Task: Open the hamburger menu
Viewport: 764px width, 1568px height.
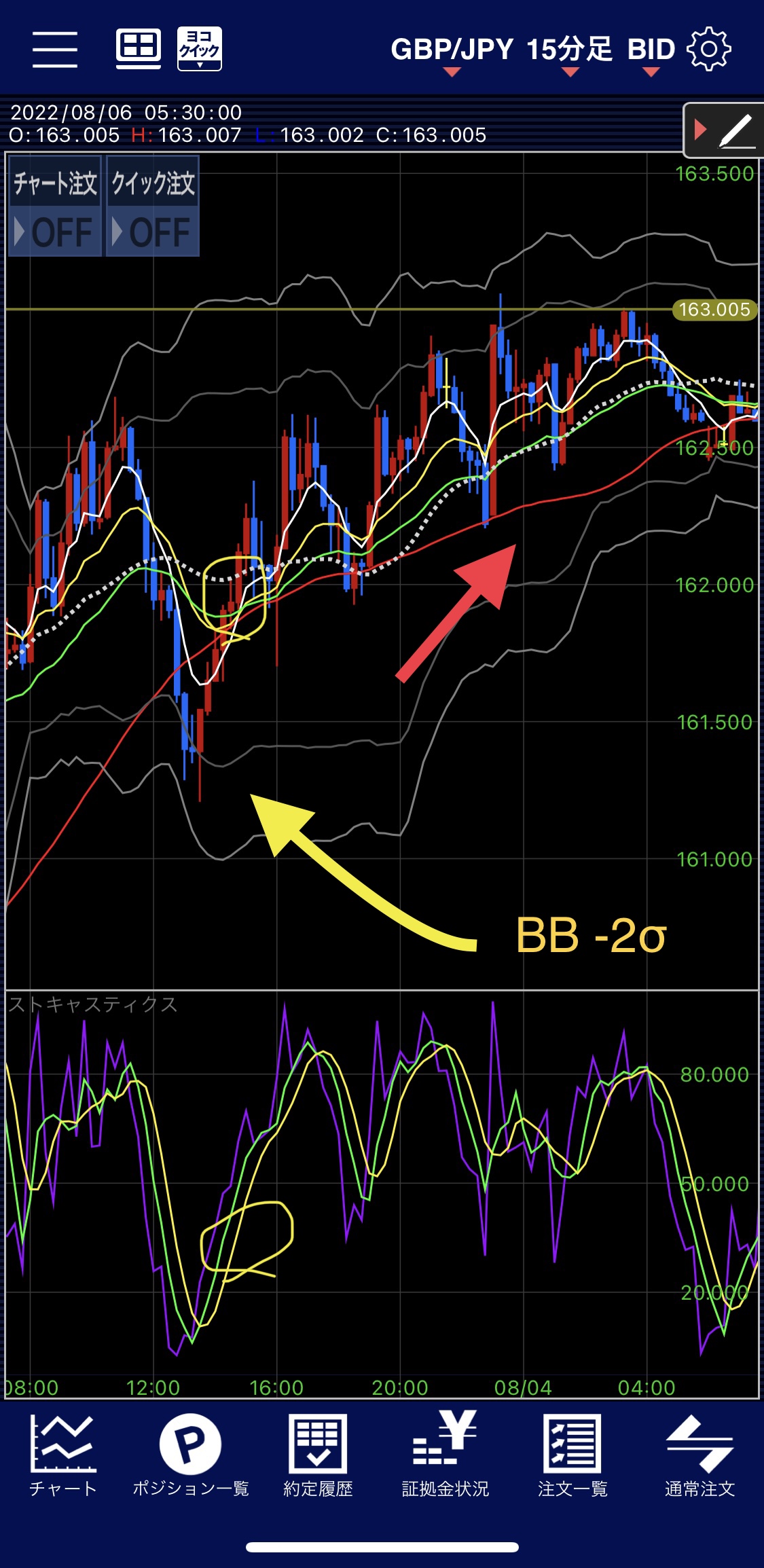Action: (55, 49)
